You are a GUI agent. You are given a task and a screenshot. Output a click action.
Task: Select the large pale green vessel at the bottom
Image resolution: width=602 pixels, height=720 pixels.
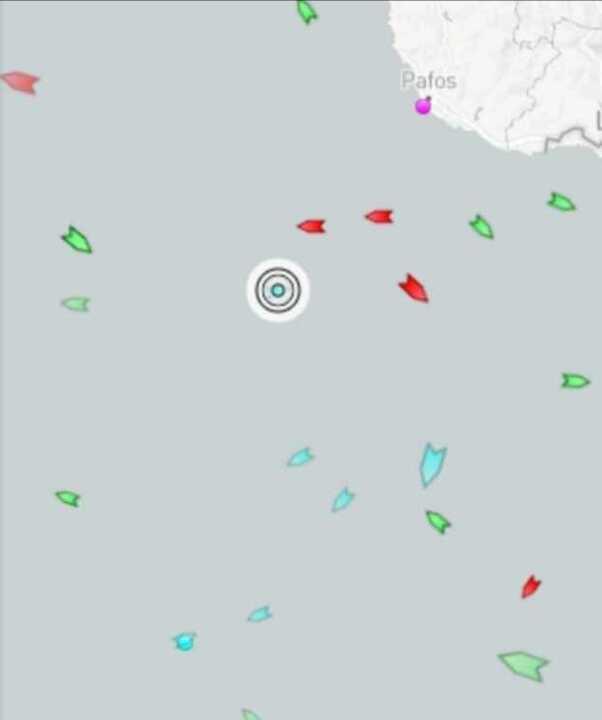523,664
